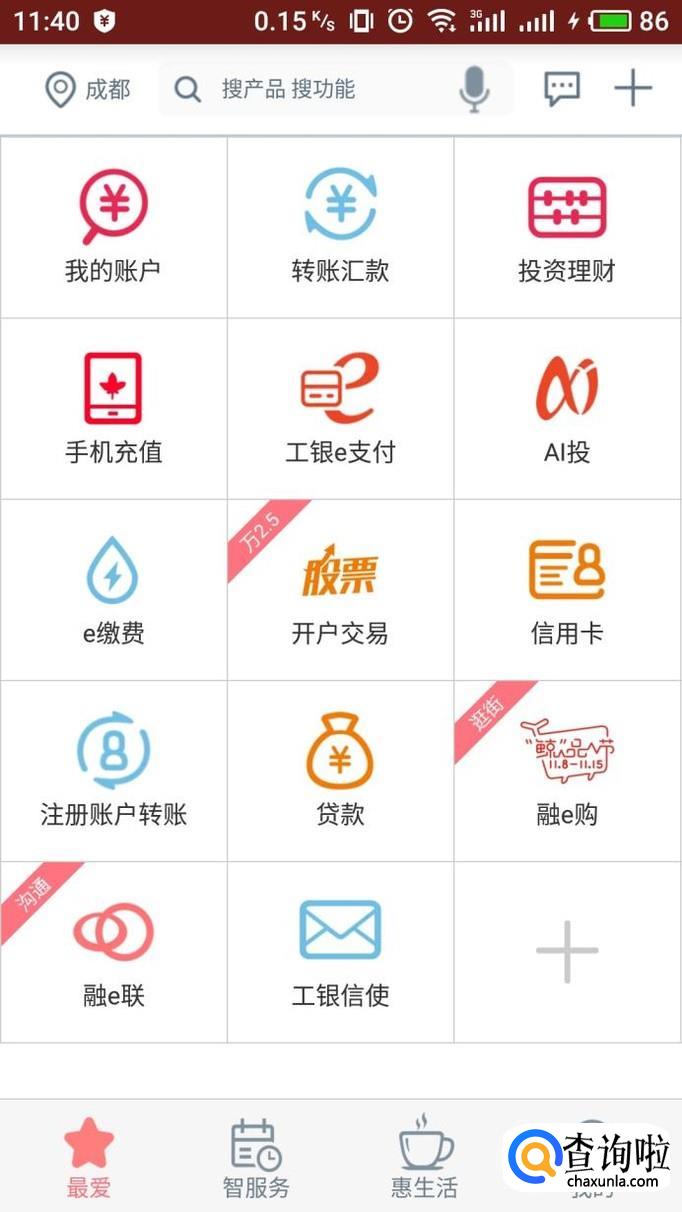Tap the 搜产品 搜功能 search box
The width and height of the screenshot is (682, 1212).
coord(300,90)
